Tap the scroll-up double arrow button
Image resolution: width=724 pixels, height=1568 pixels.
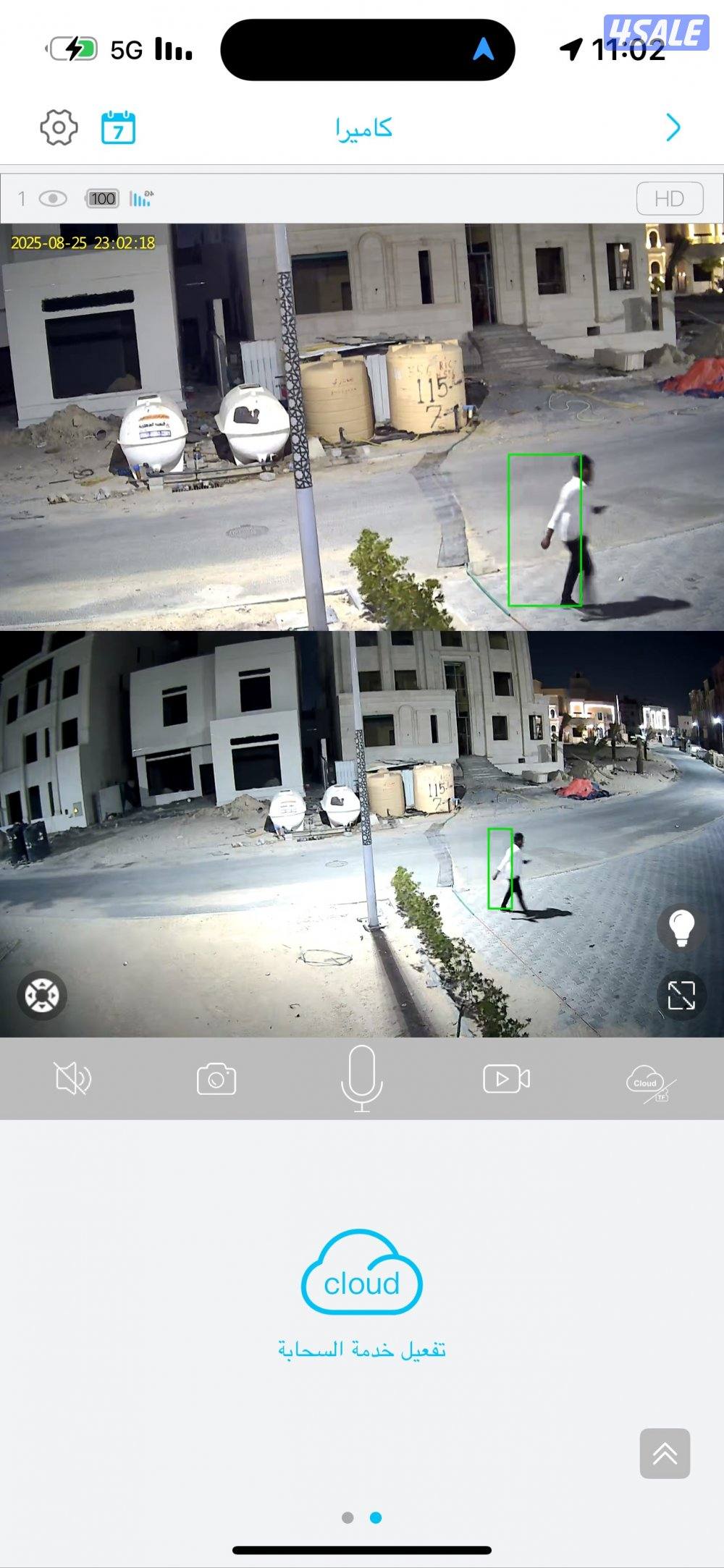tap(665, 1454)
